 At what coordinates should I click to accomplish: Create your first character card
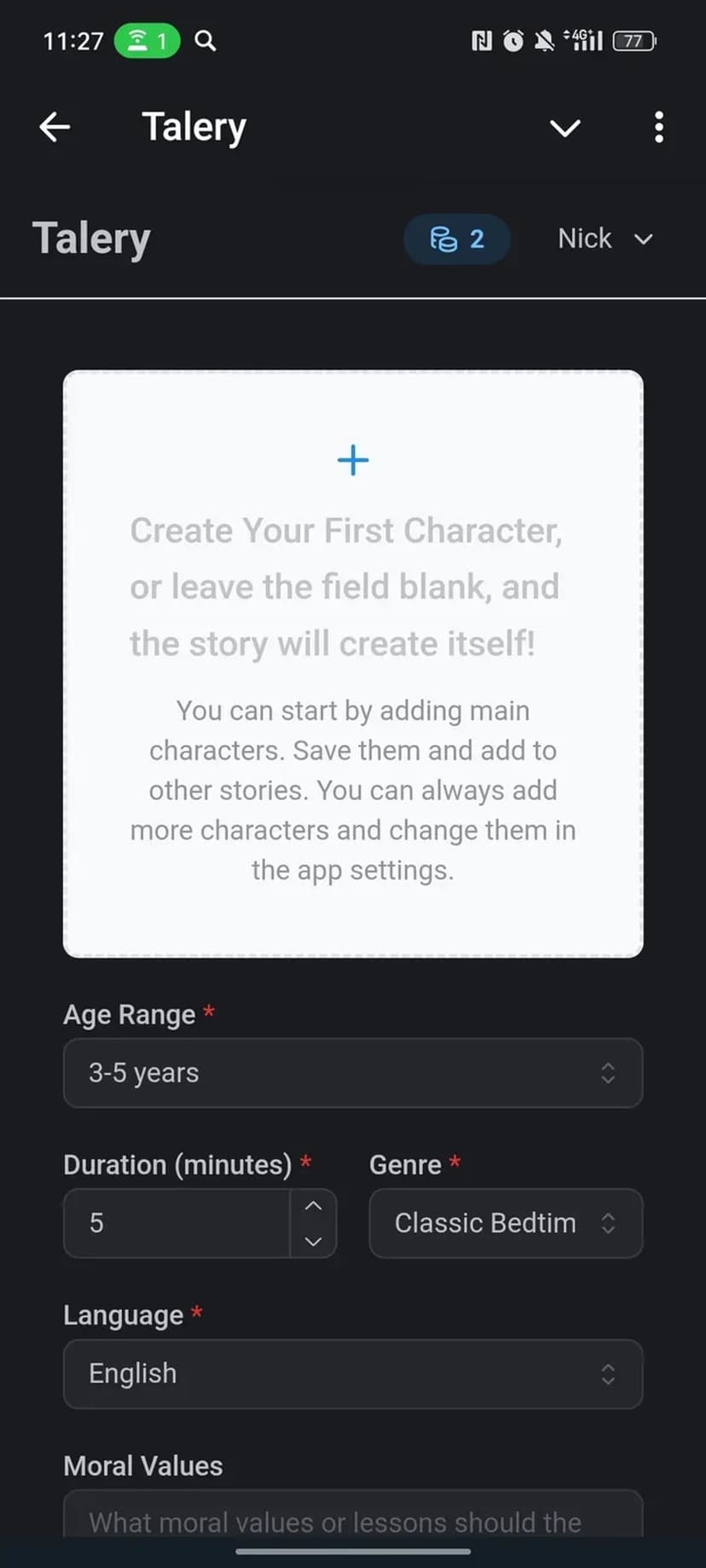coord(353,663)
